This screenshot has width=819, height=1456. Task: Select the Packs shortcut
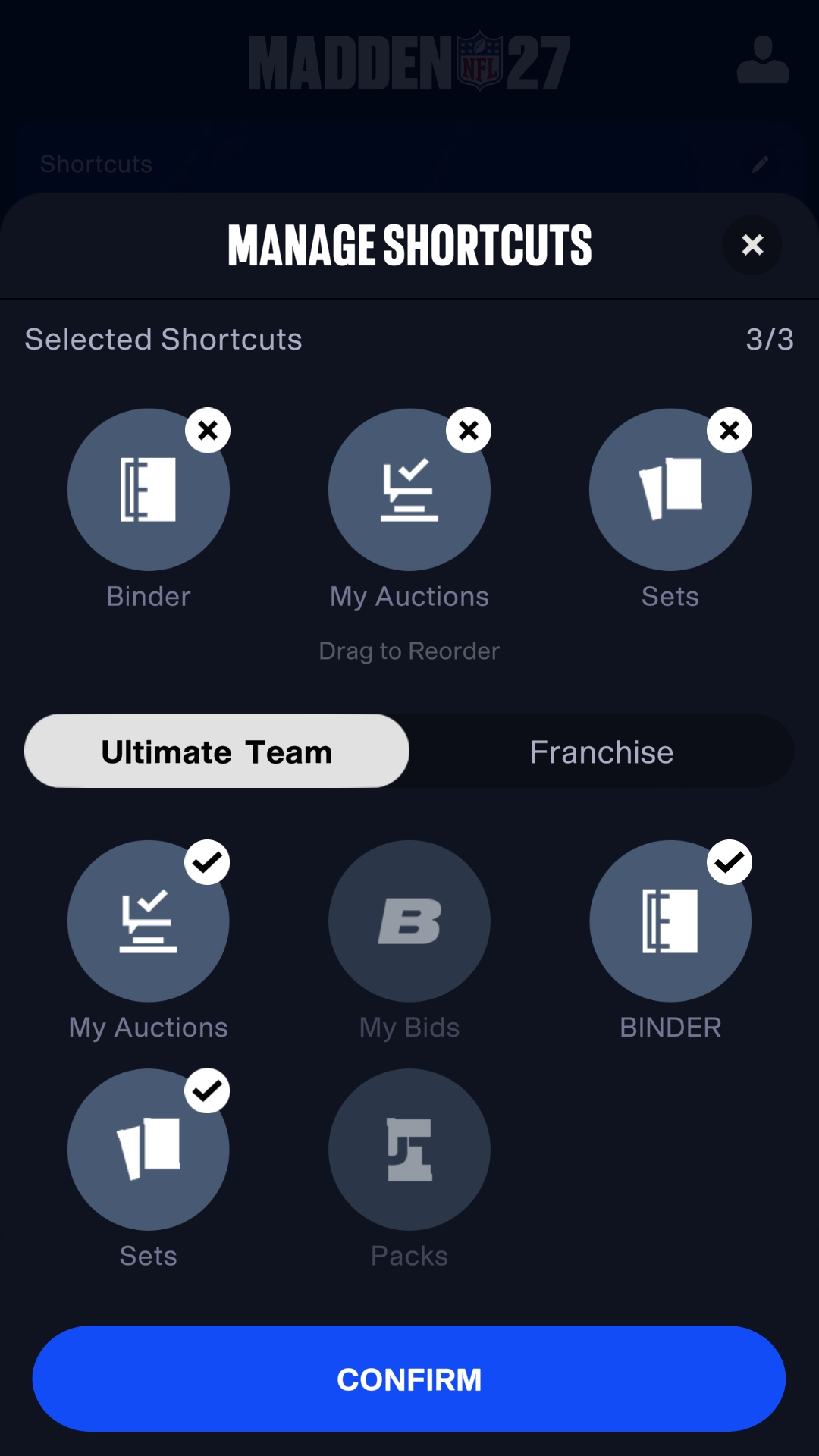(409, 1150)
